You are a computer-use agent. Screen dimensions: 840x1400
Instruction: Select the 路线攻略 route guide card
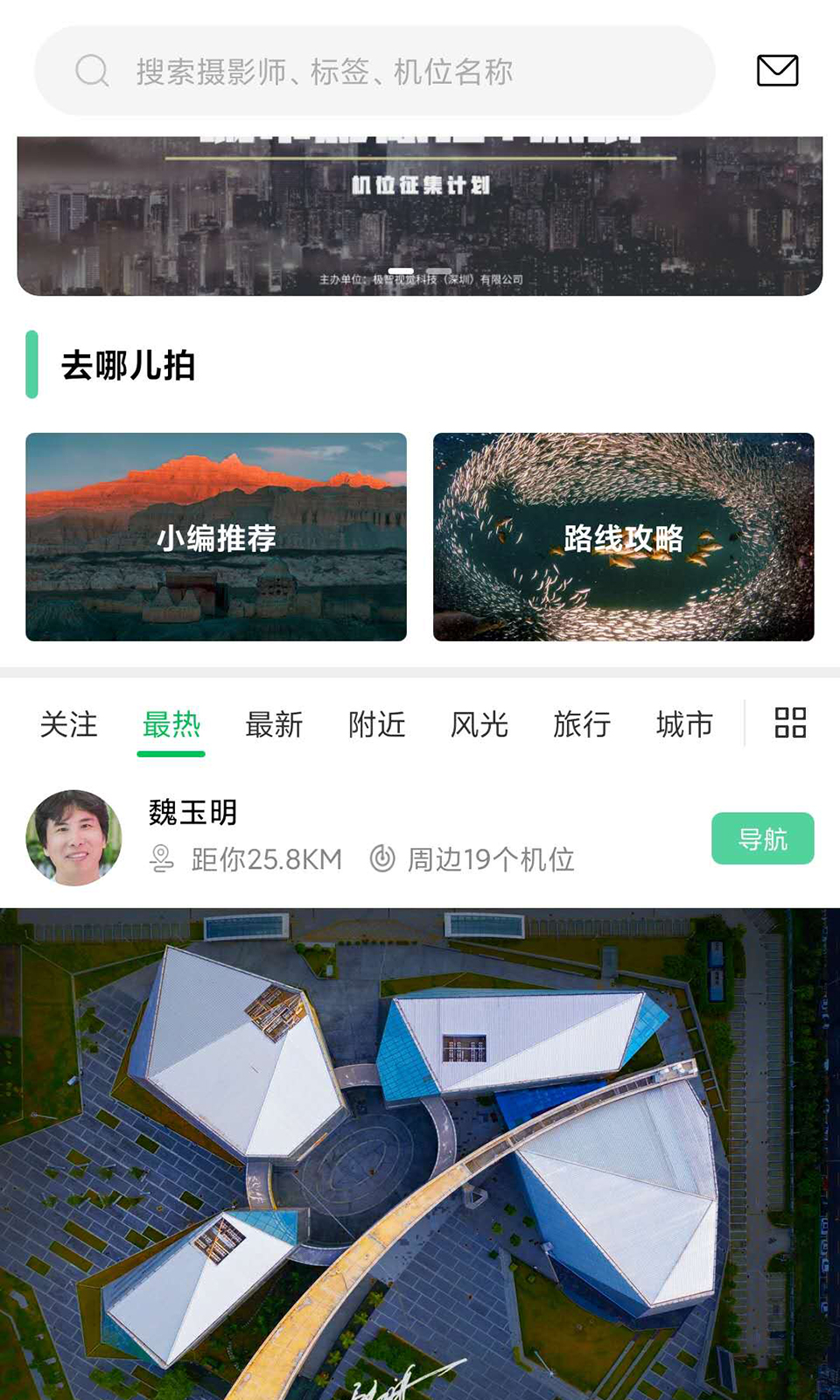[x=623, y=537]
